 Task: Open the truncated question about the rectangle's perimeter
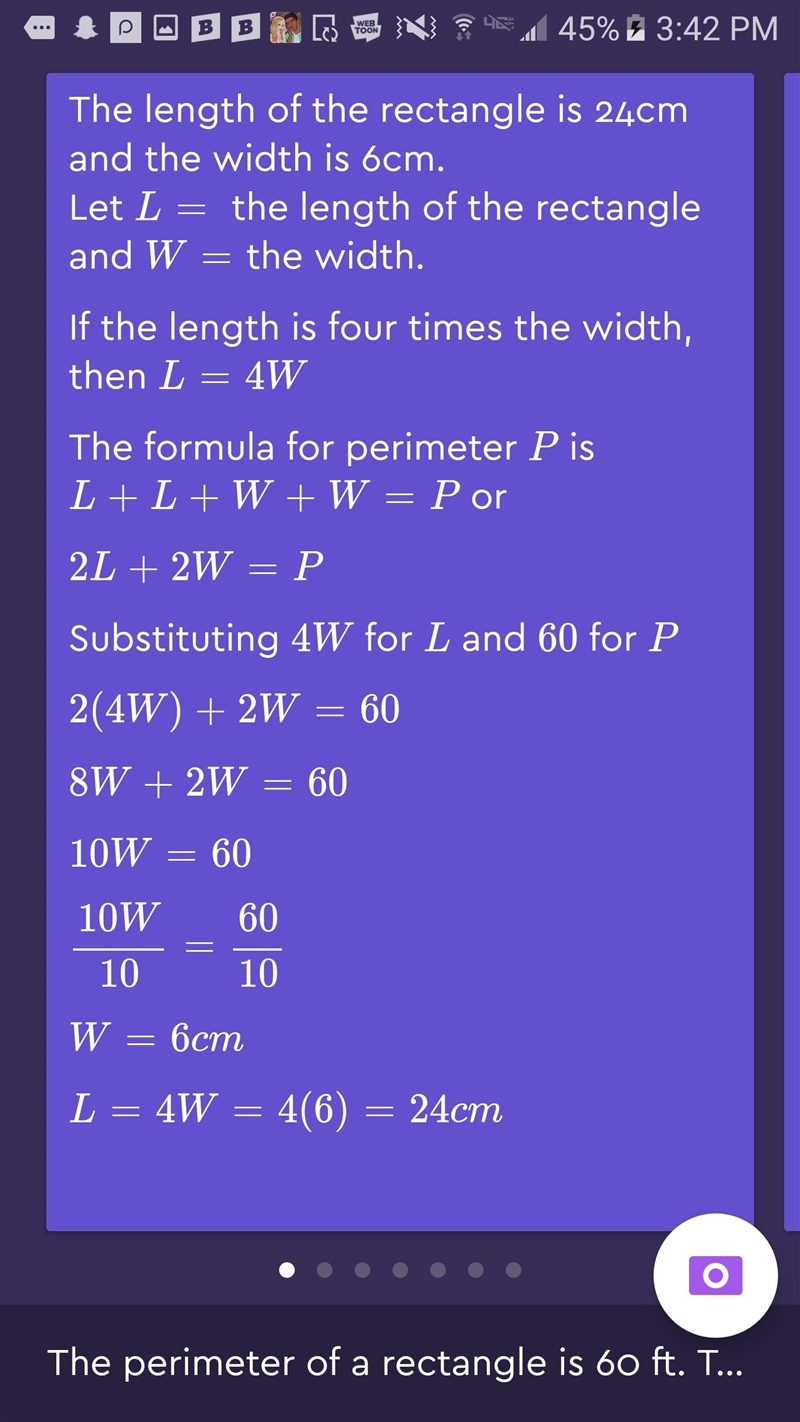(395, 1363)
